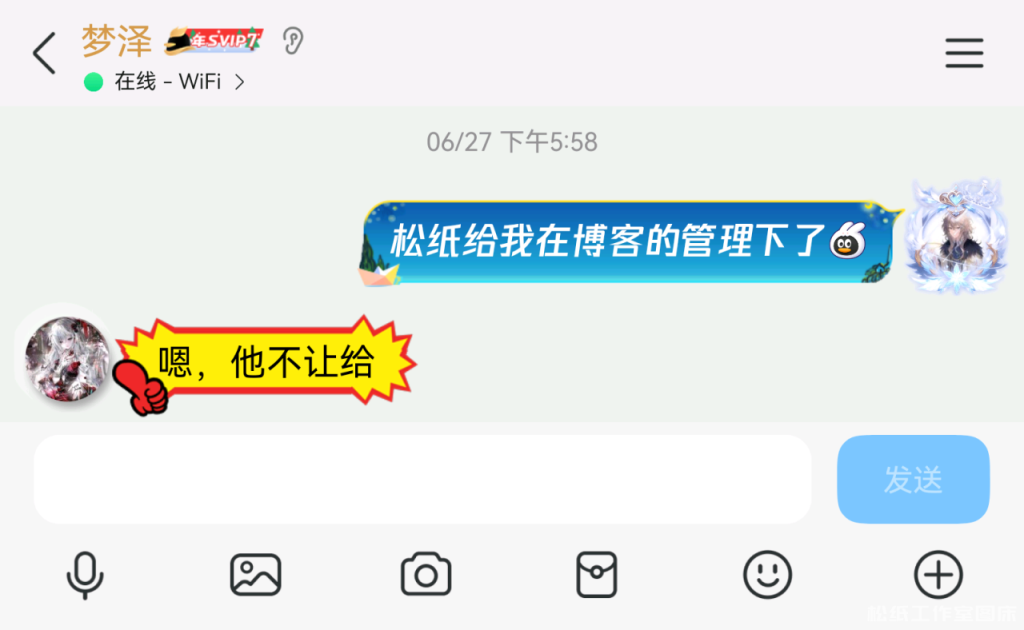Pick a photo from the gallery
The image size is (1024, 630).
pos(255,575)
